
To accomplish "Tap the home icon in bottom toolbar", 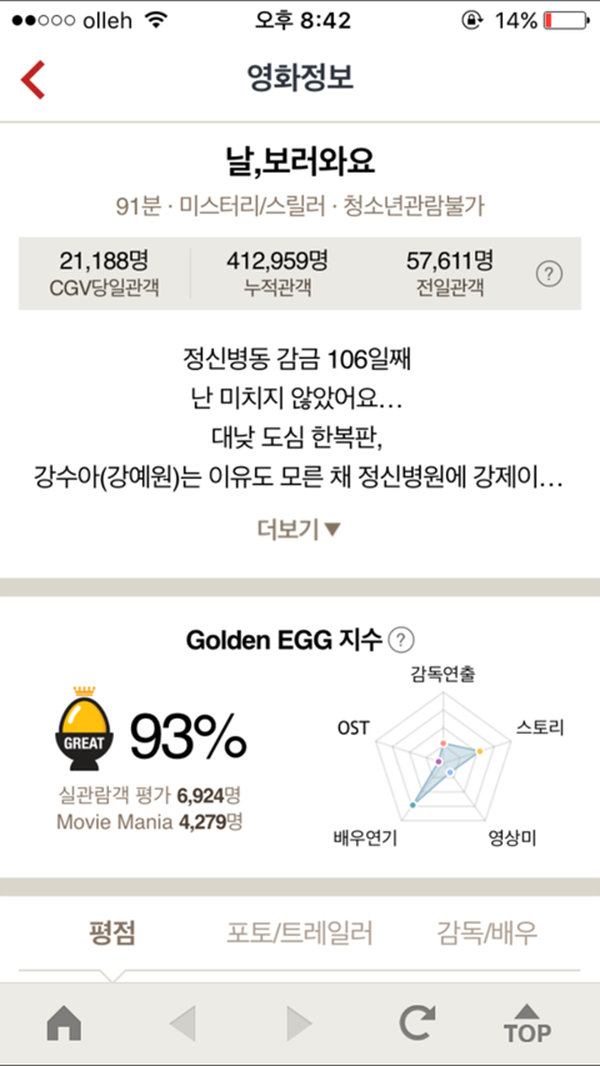I will (66, 1024).
